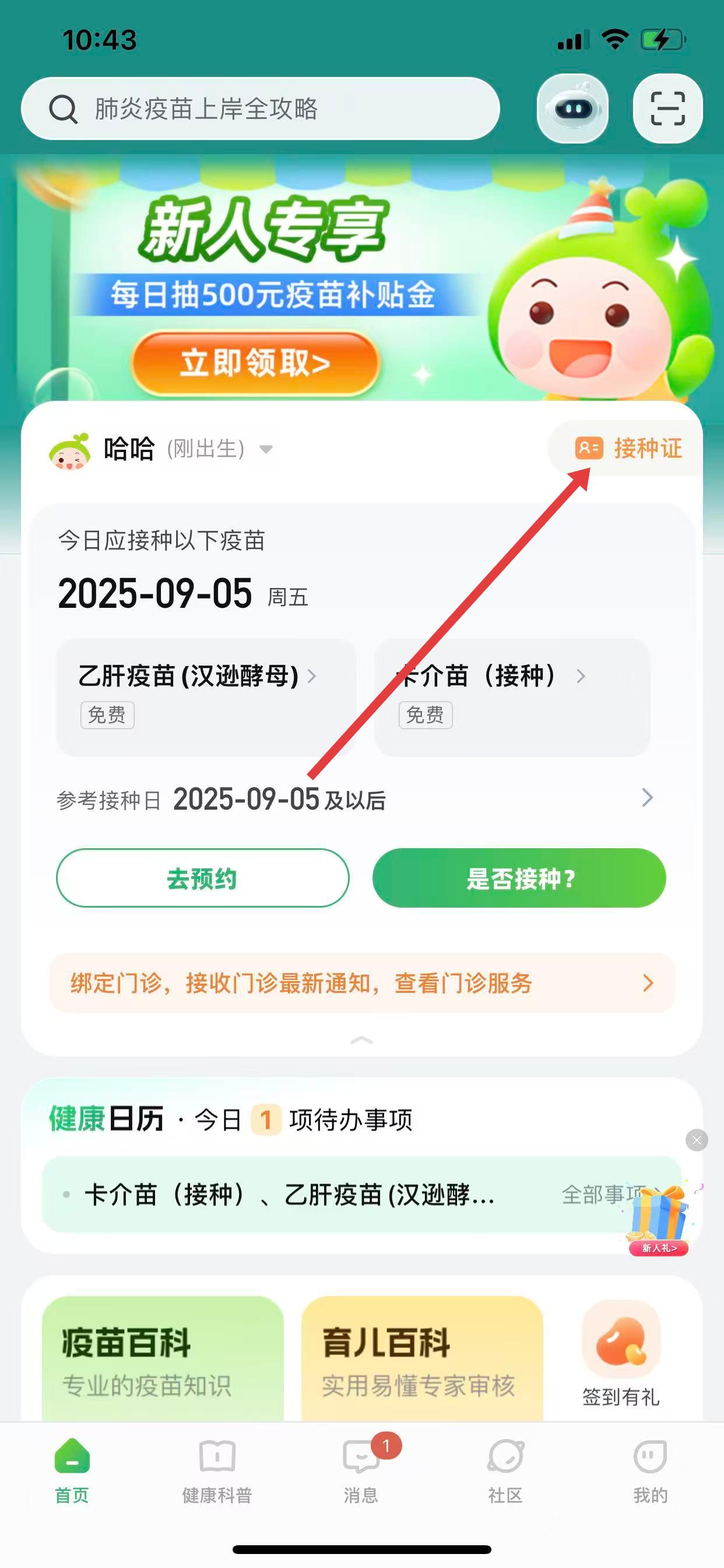
Task: Expand the 哈哈 child profile dropdown
Action: coord(266,450)
